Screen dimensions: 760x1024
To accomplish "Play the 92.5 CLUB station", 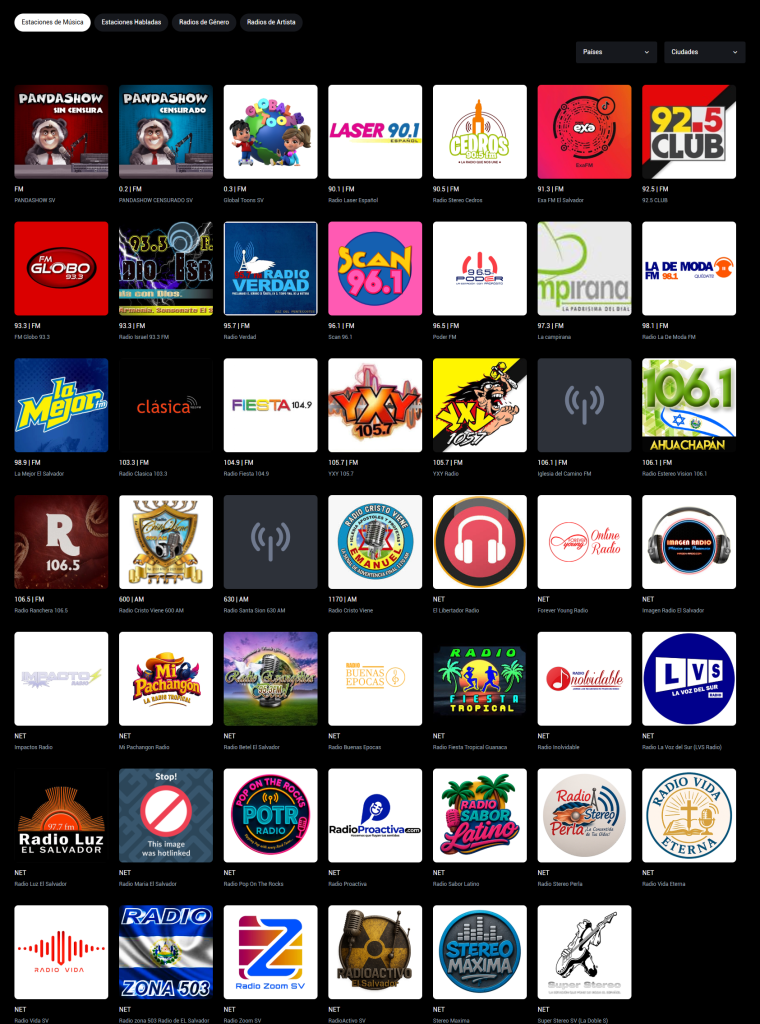I will pos(689,132).
